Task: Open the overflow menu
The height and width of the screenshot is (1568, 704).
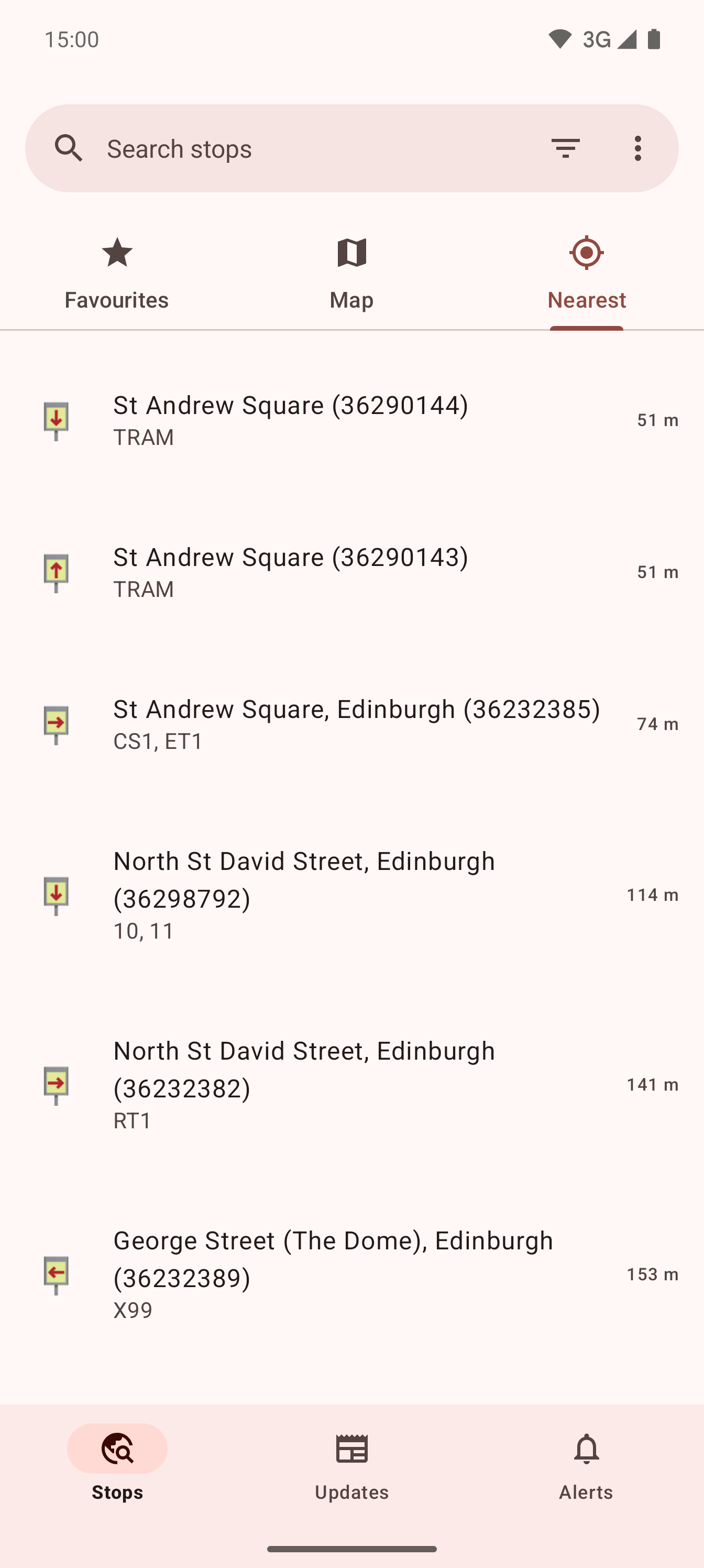Action: [x=637, y=148]
